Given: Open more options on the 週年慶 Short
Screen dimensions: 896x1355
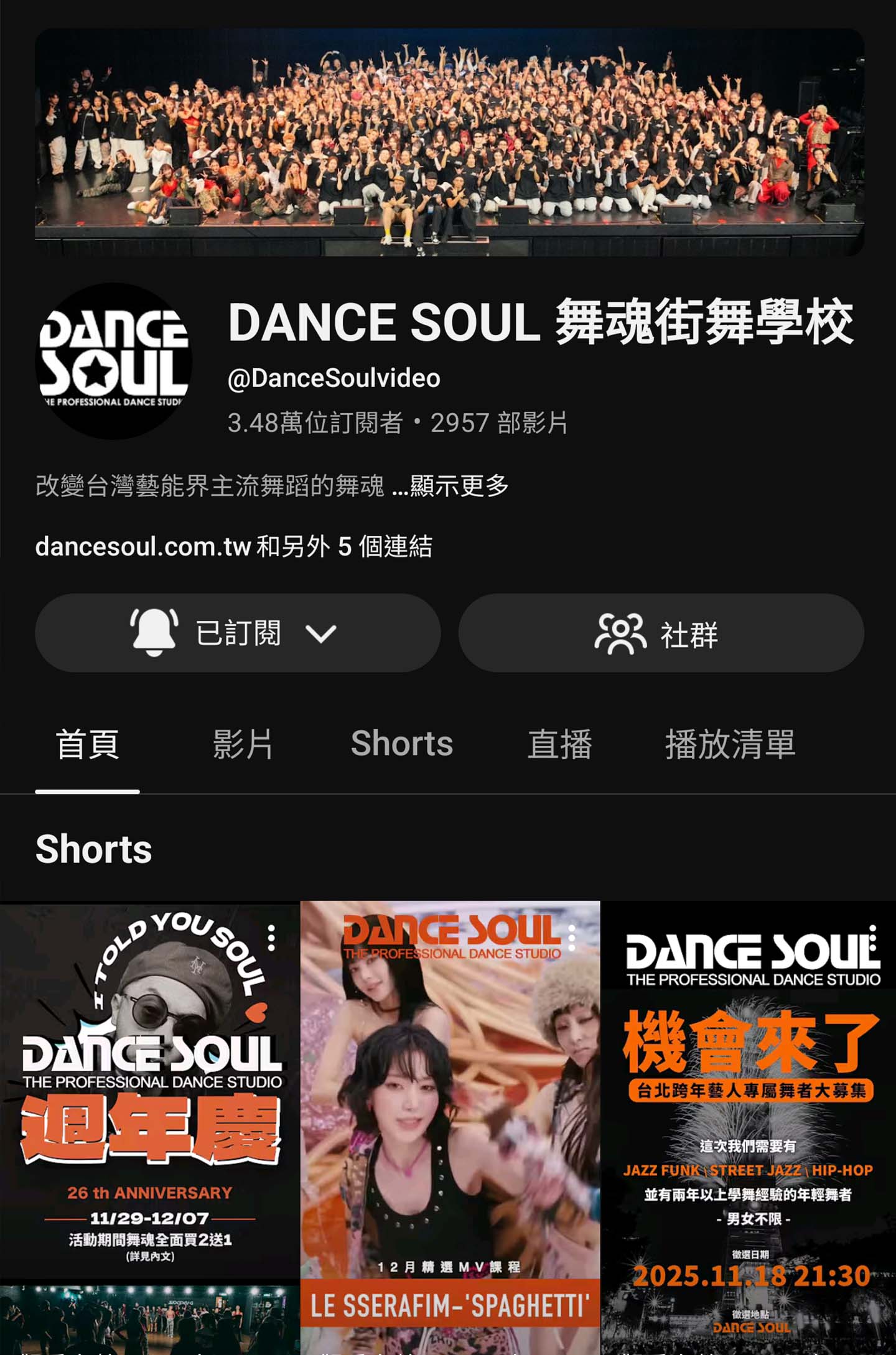Looking at the screenshot, I should [271, 938].
